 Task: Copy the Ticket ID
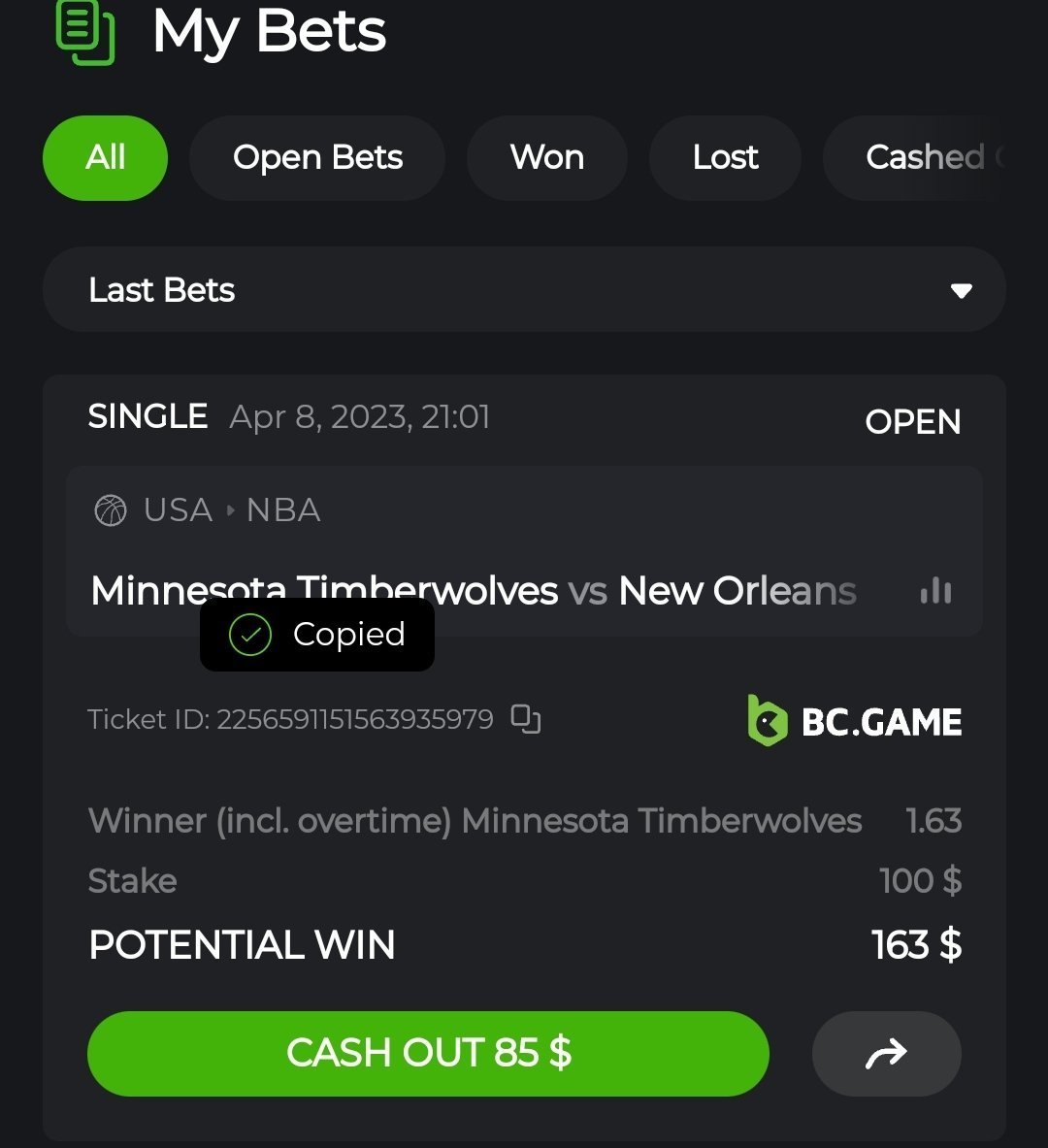525,719
